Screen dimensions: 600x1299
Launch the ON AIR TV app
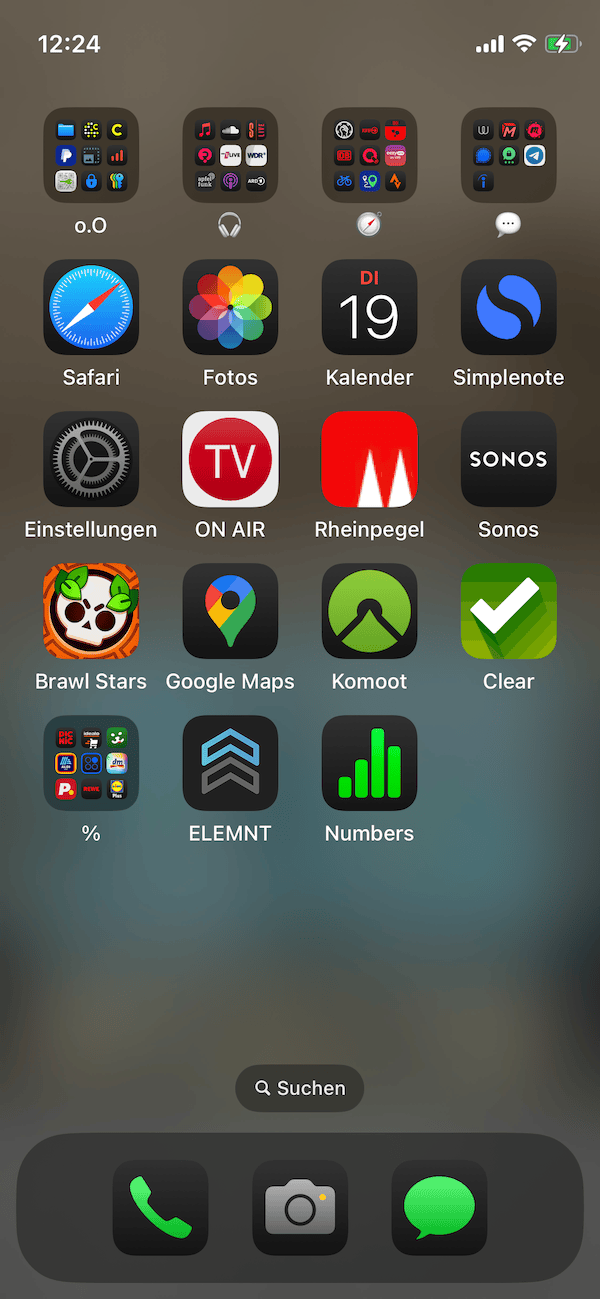pos(230,460)
